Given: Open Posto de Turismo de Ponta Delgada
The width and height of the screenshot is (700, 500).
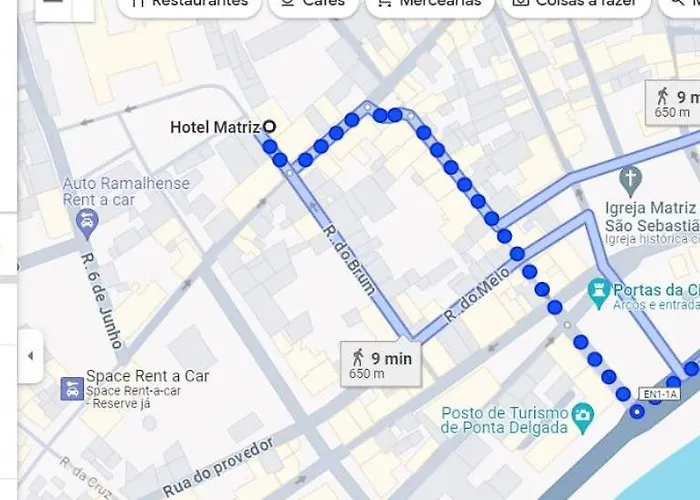Looking at the screenshot, I should point(582,414).
